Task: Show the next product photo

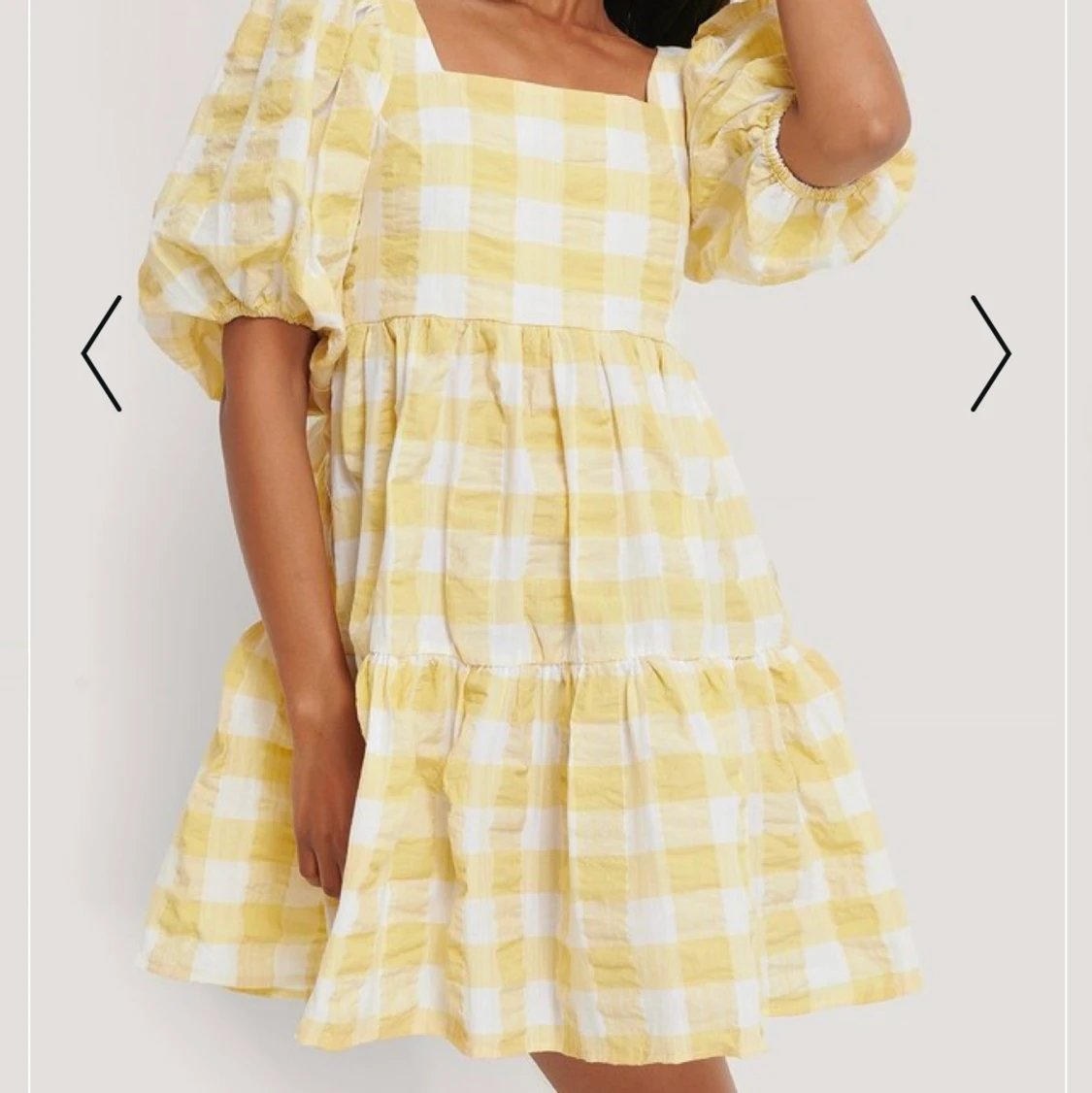Action: click(x=990, y=353)
